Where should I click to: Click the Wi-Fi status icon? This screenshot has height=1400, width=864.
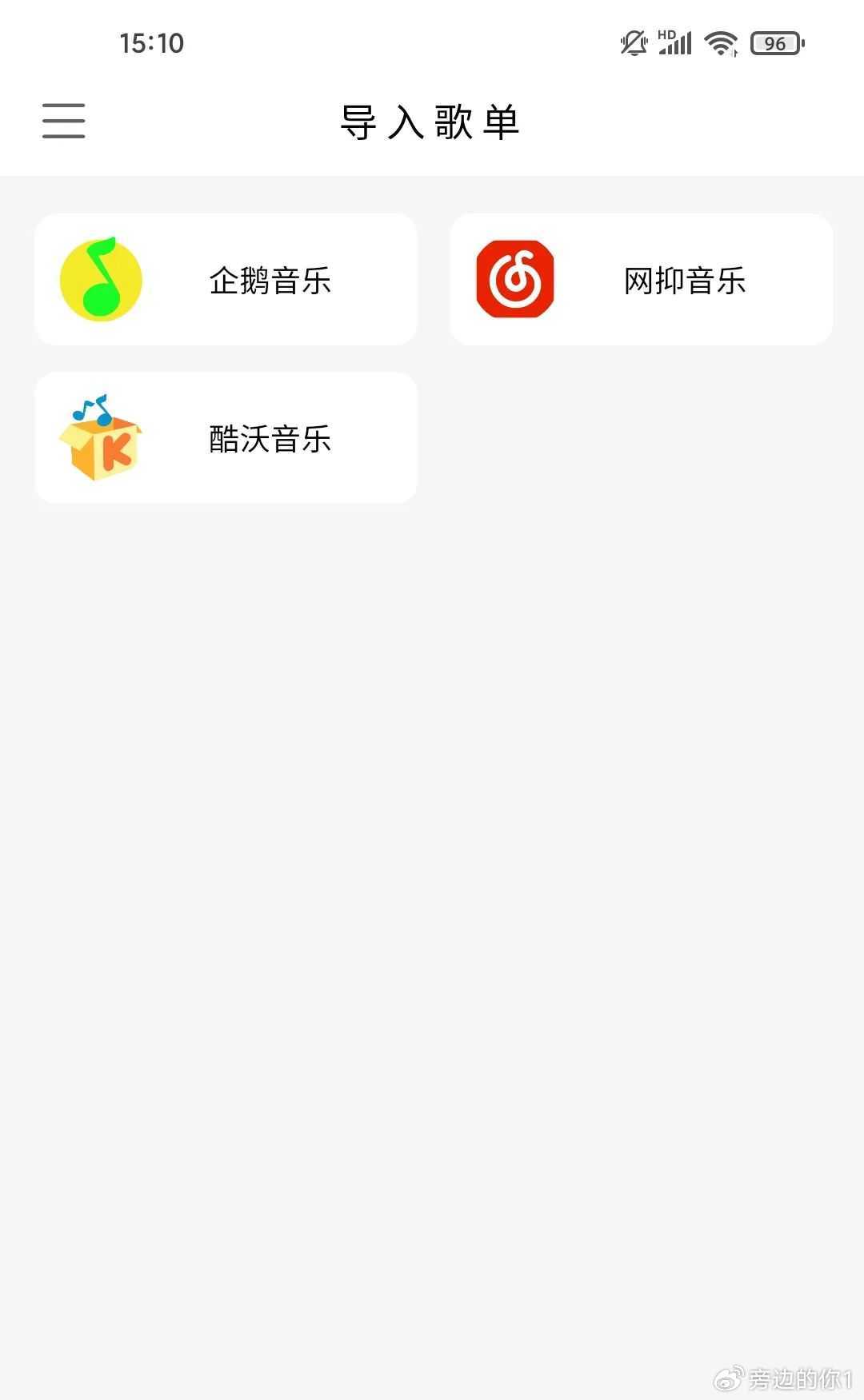coord(720,44)
